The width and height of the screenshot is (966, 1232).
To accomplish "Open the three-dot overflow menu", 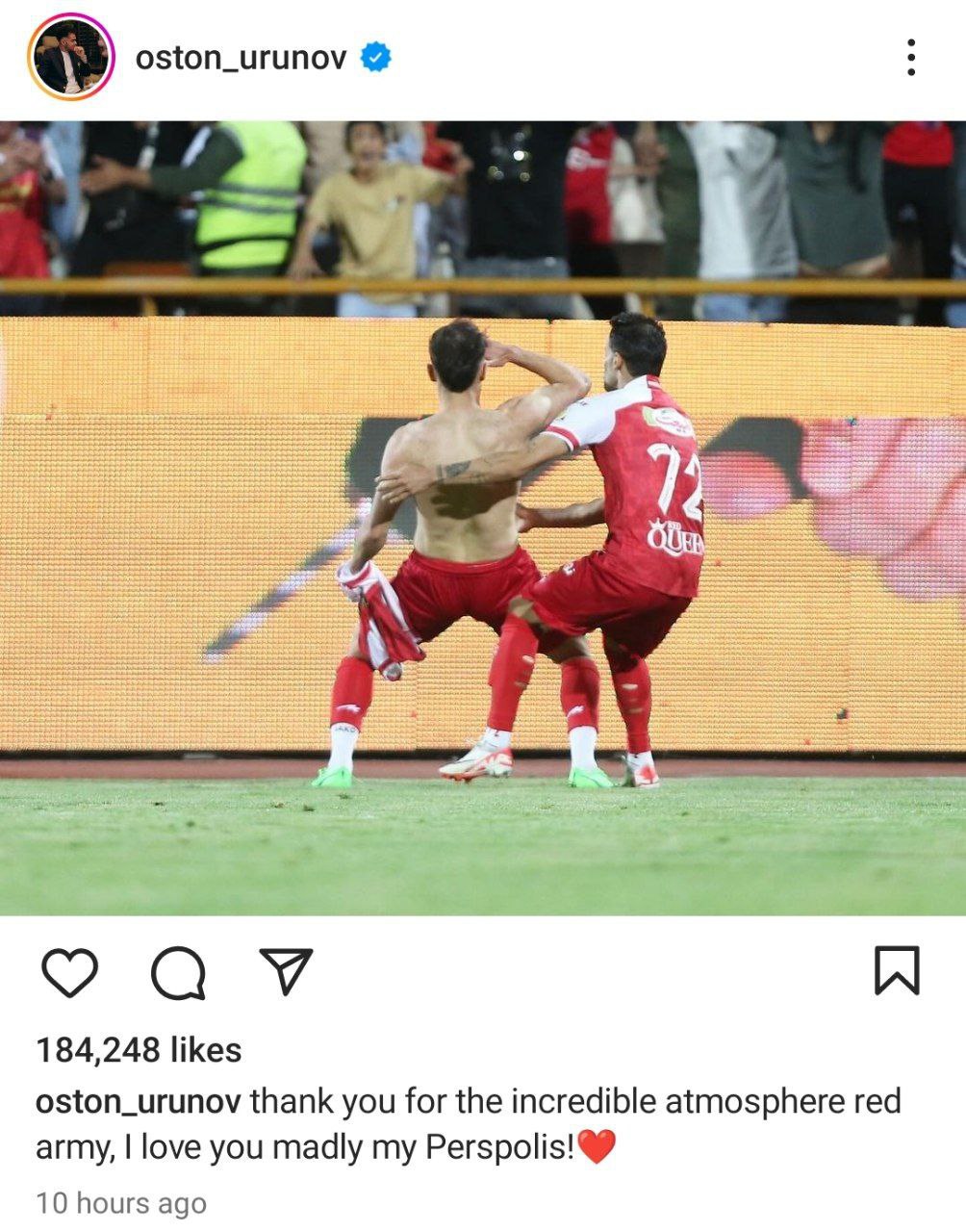I will pos(910,58).
